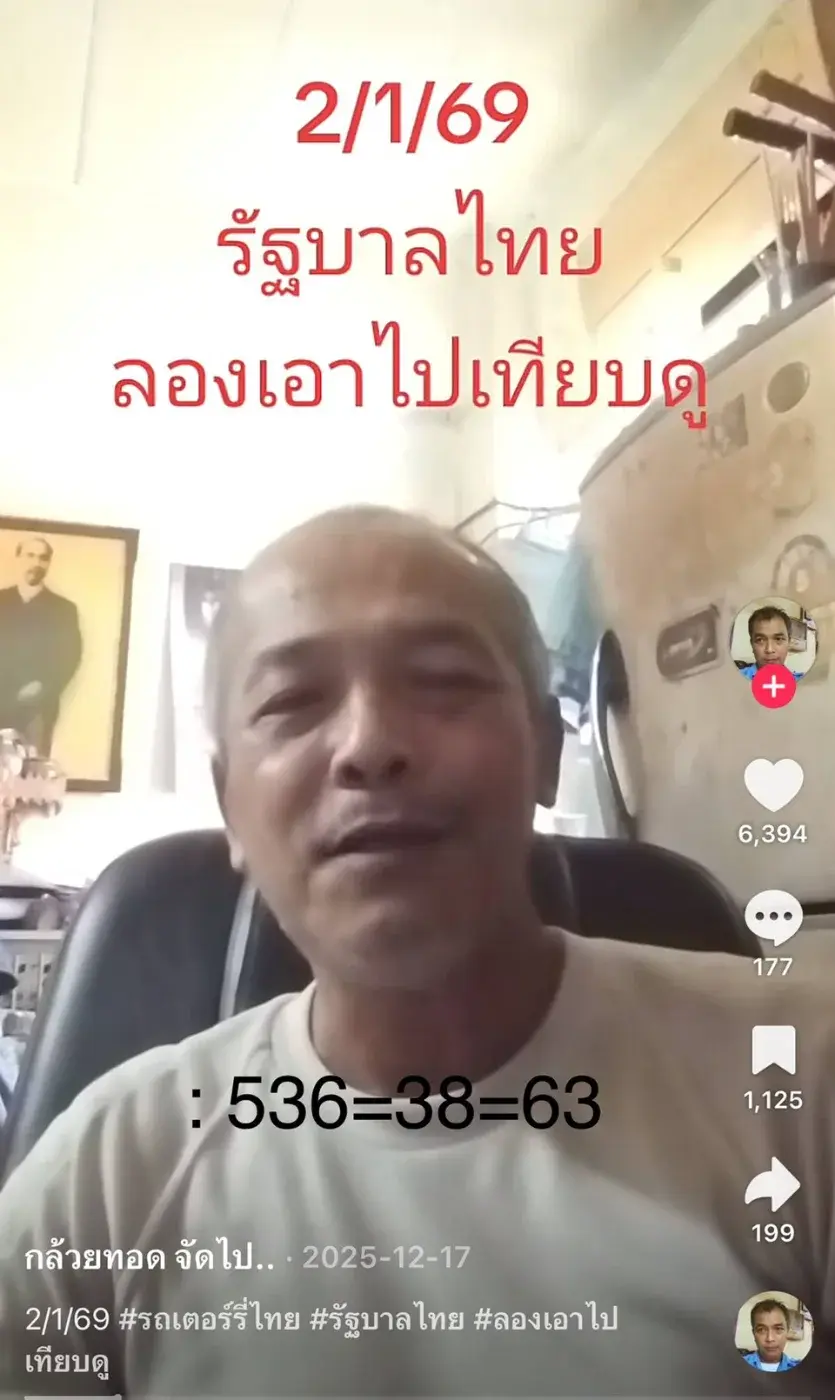The width and height of the screenshot is (835, 1400).
Task: Open the username กล้วยทอด จัดไป..
Action: [x=150, y=1258]
